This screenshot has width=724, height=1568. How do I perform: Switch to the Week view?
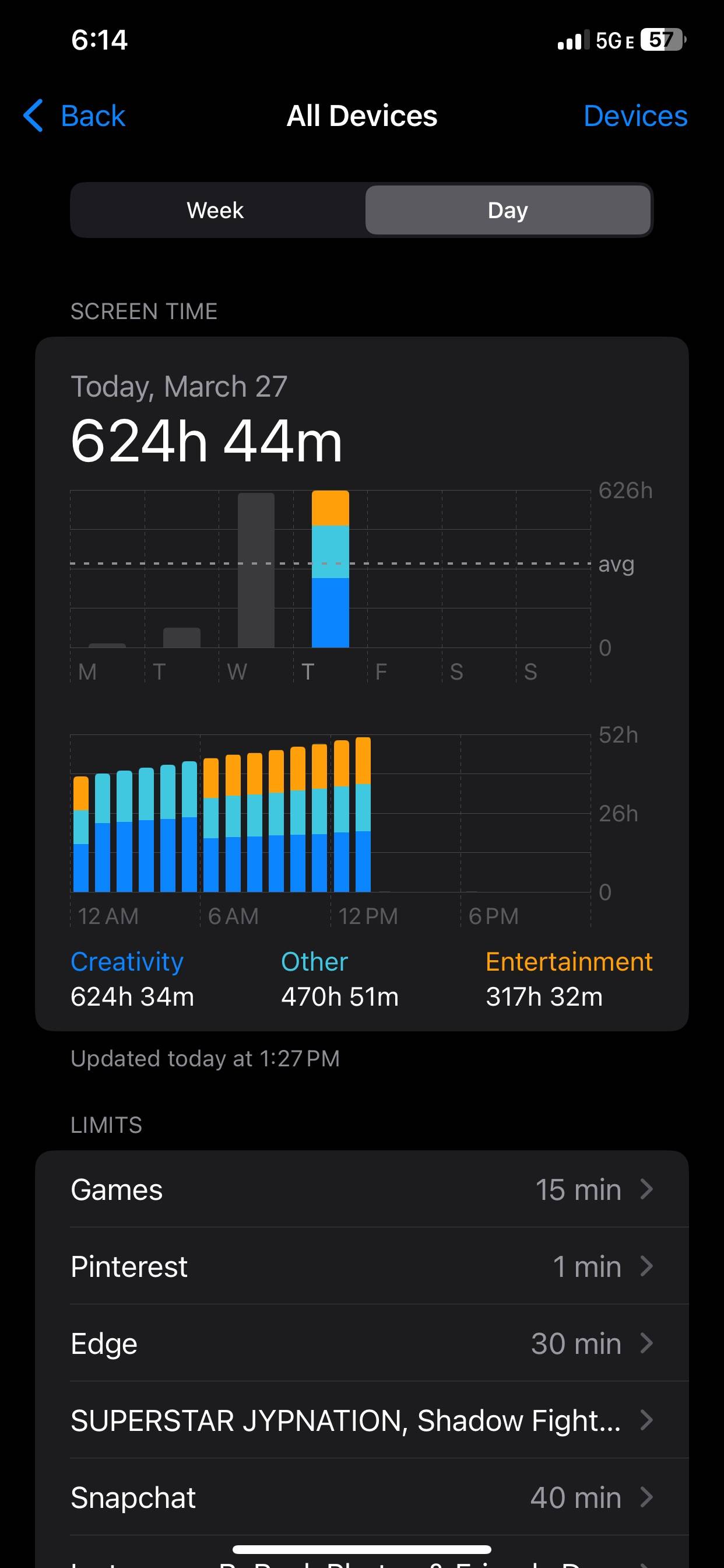click(216, 210)
